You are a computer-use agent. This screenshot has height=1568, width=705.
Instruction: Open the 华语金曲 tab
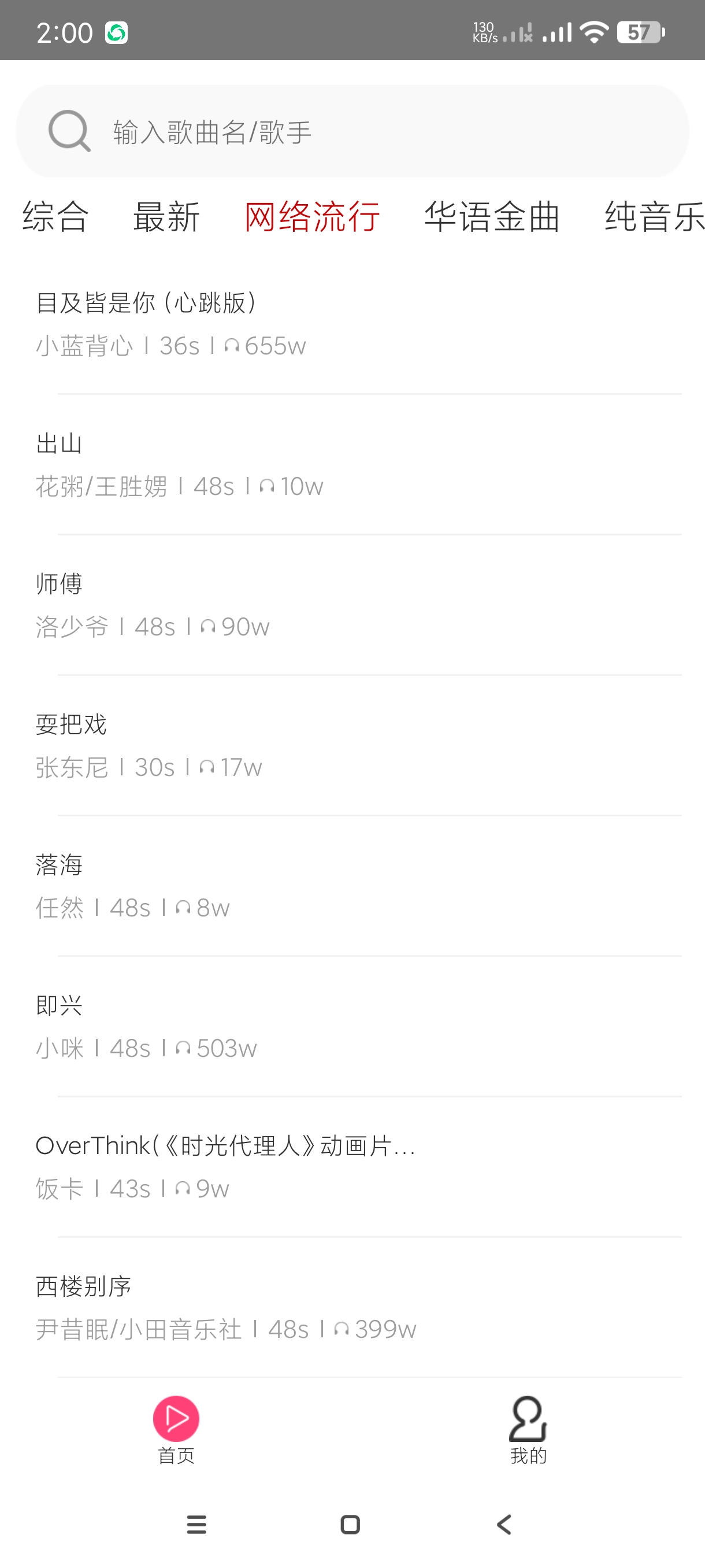(x=492, y=217)
